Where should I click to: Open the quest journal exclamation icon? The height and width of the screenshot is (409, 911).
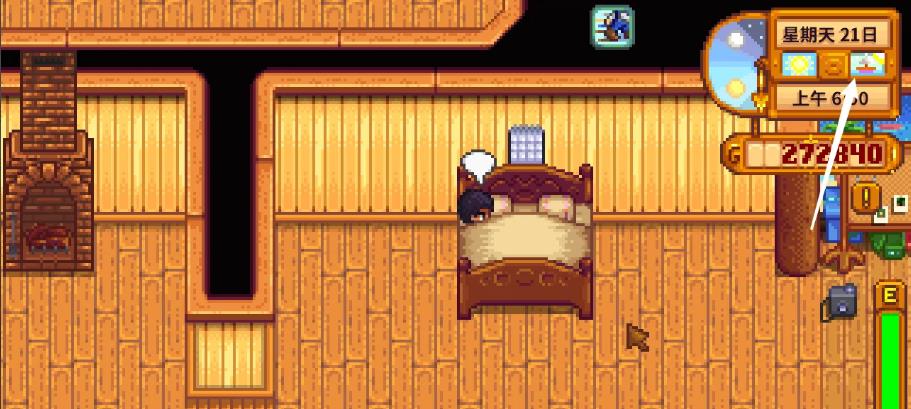864,195
